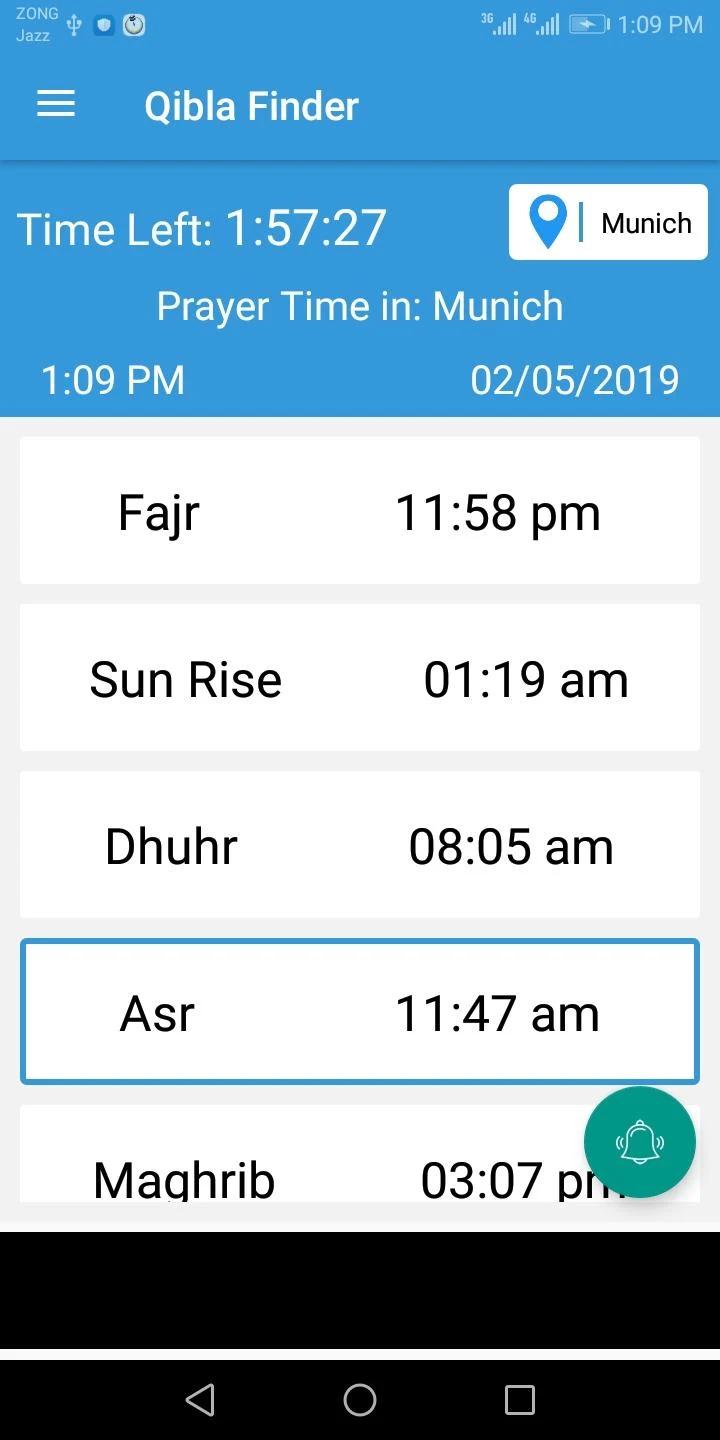Image resolution: width=720 pixels, height=1440 pixels.
Task: Open the navigation drawer menu
Action: [x=55, y=104]
